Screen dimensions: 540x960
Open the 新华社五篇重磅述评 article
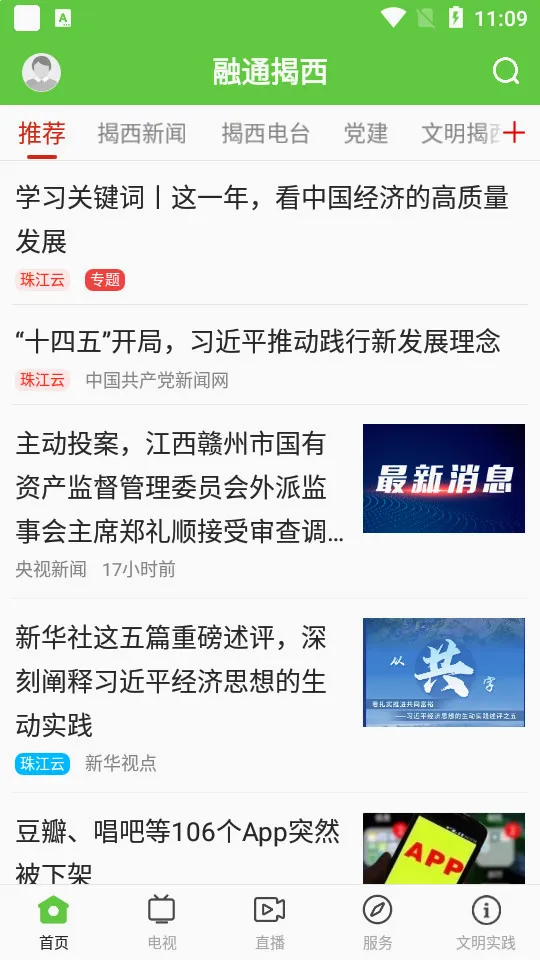point(270,696)
